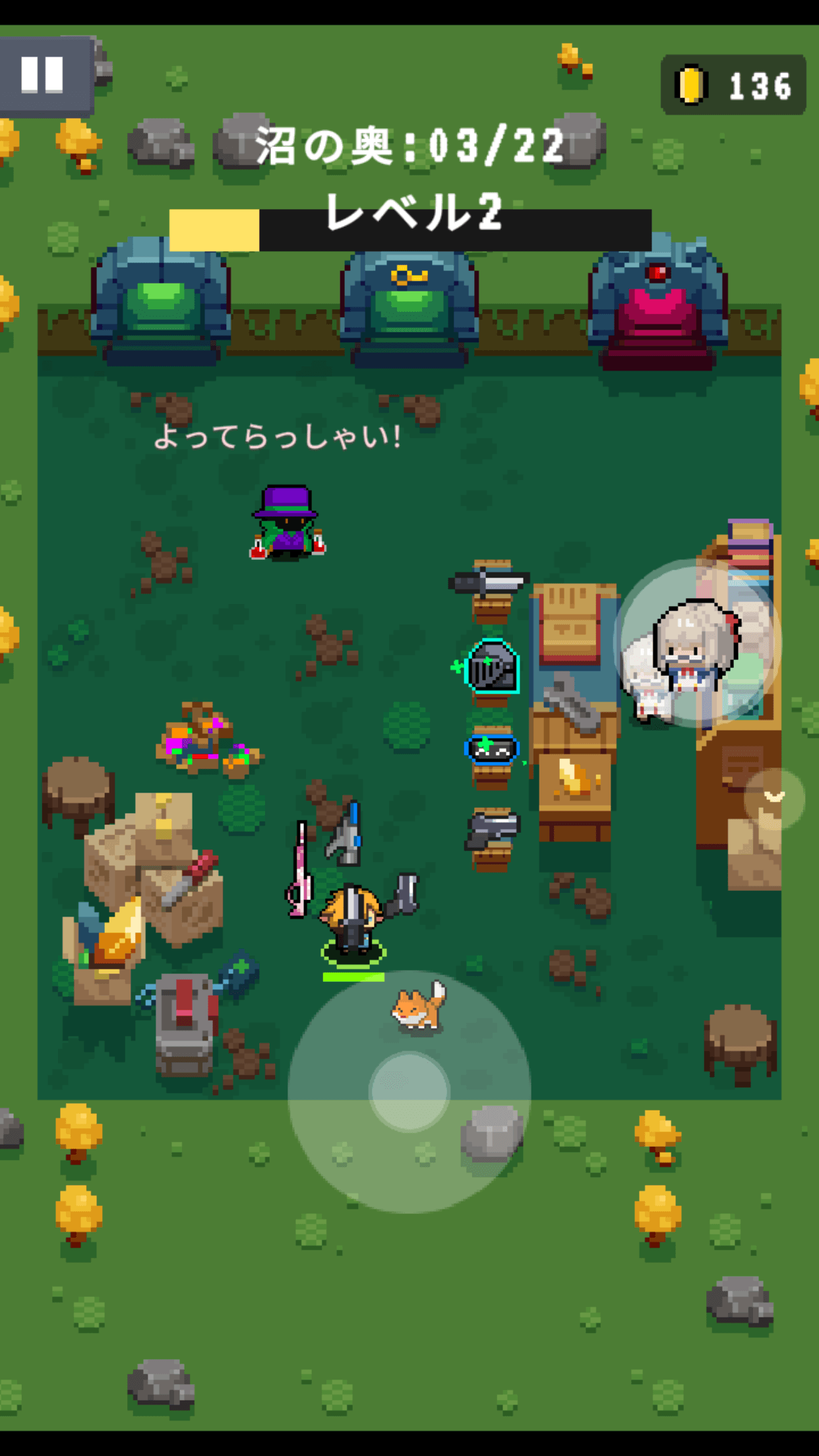This screenshot has height=1456, width=819.
Task: Pause the game
Action: pyautogui.click(x=42, y=75)
